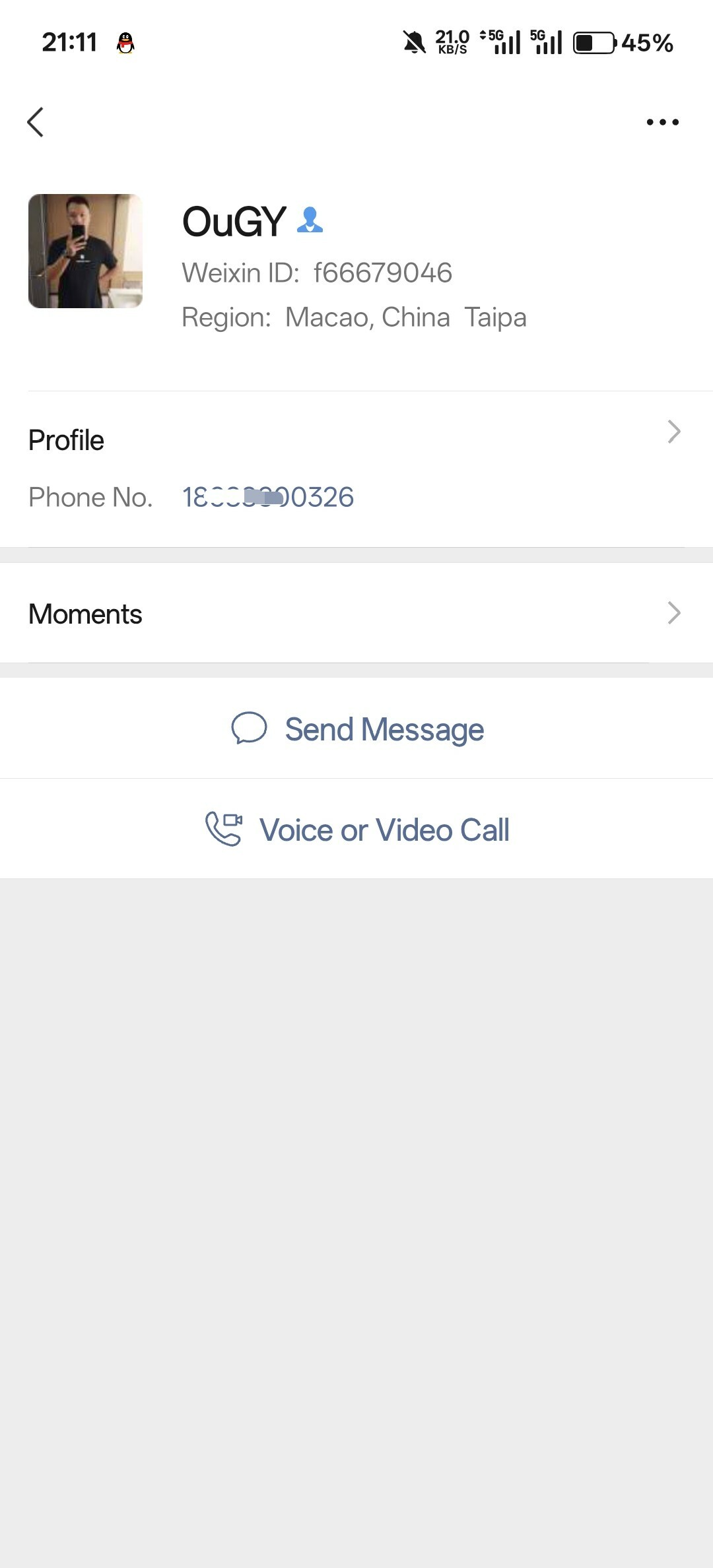This screenshot has height=1568, width=713.
Task: Go back using the top-left arrow
Action: coord(36,122)
